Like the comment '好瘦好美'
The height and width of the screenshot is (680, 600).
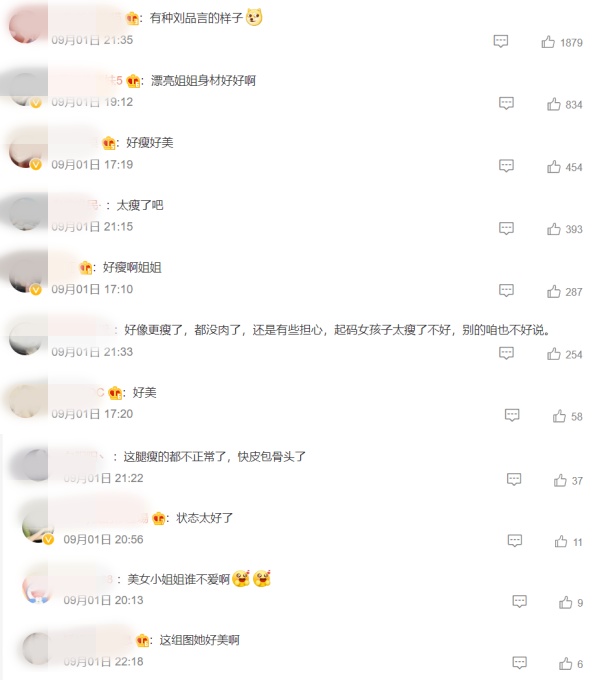554,167
